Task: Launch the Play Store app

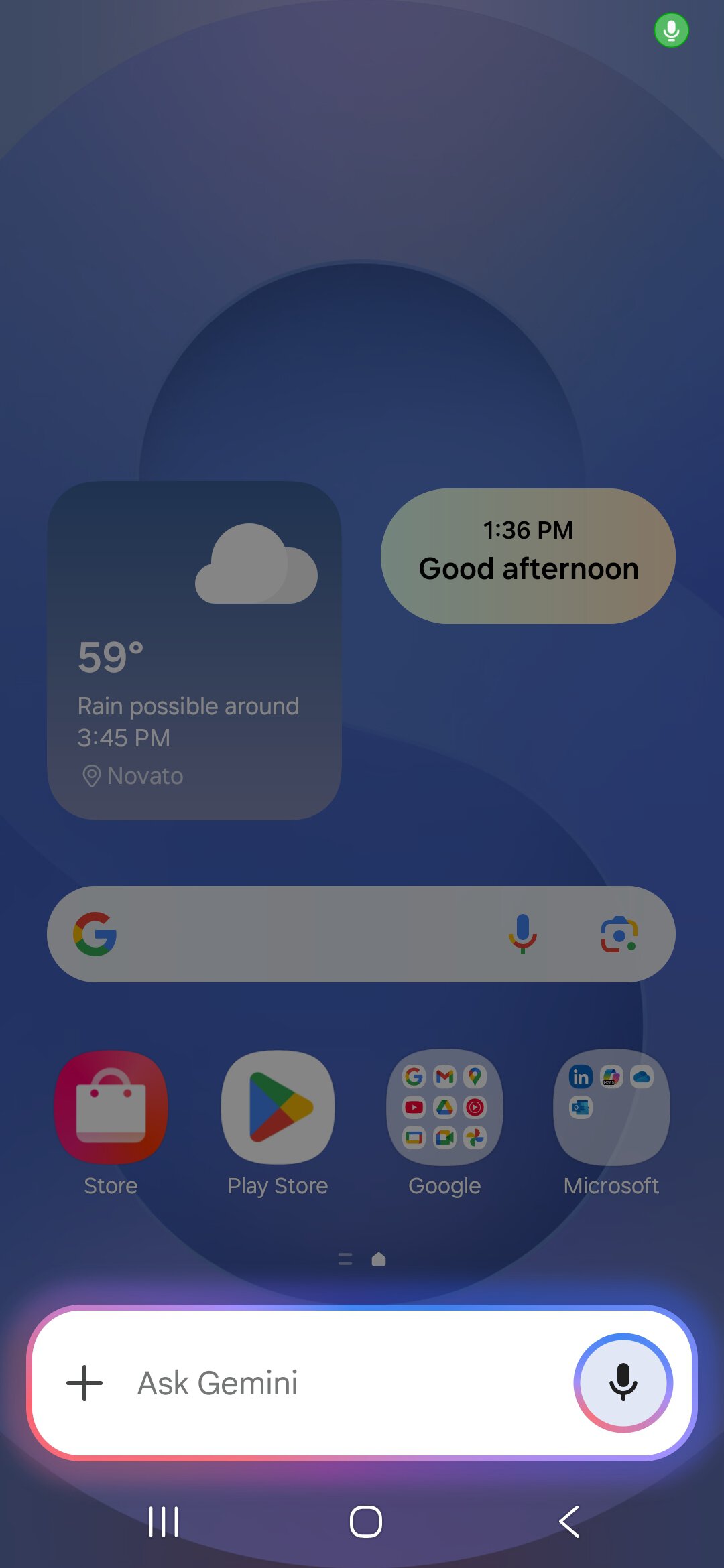Action: pyautogui.click(x=278, y=1107)
